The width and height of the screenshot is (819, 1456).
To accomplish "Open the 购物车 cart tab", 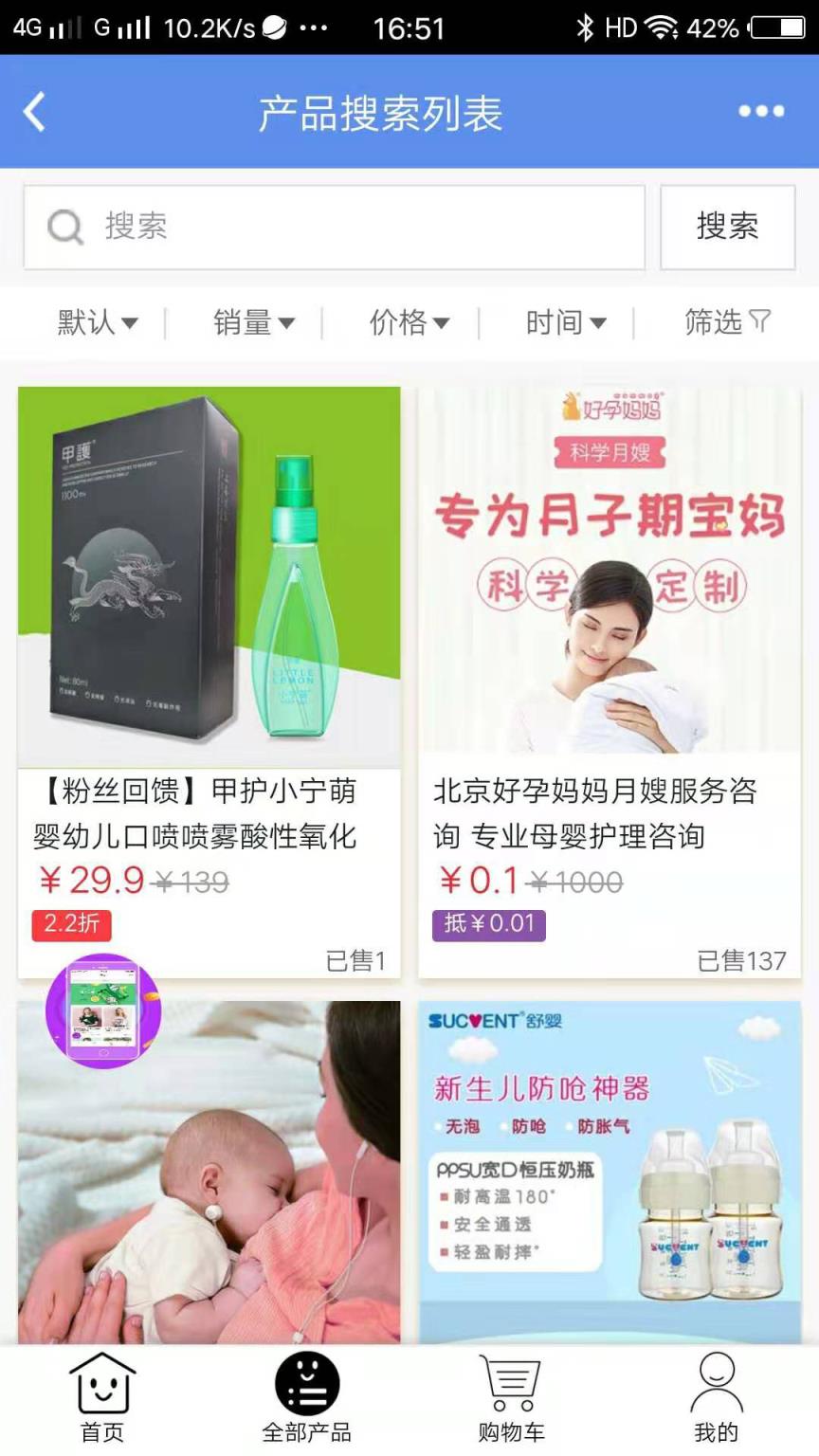I will click(x=511, y=1398).
